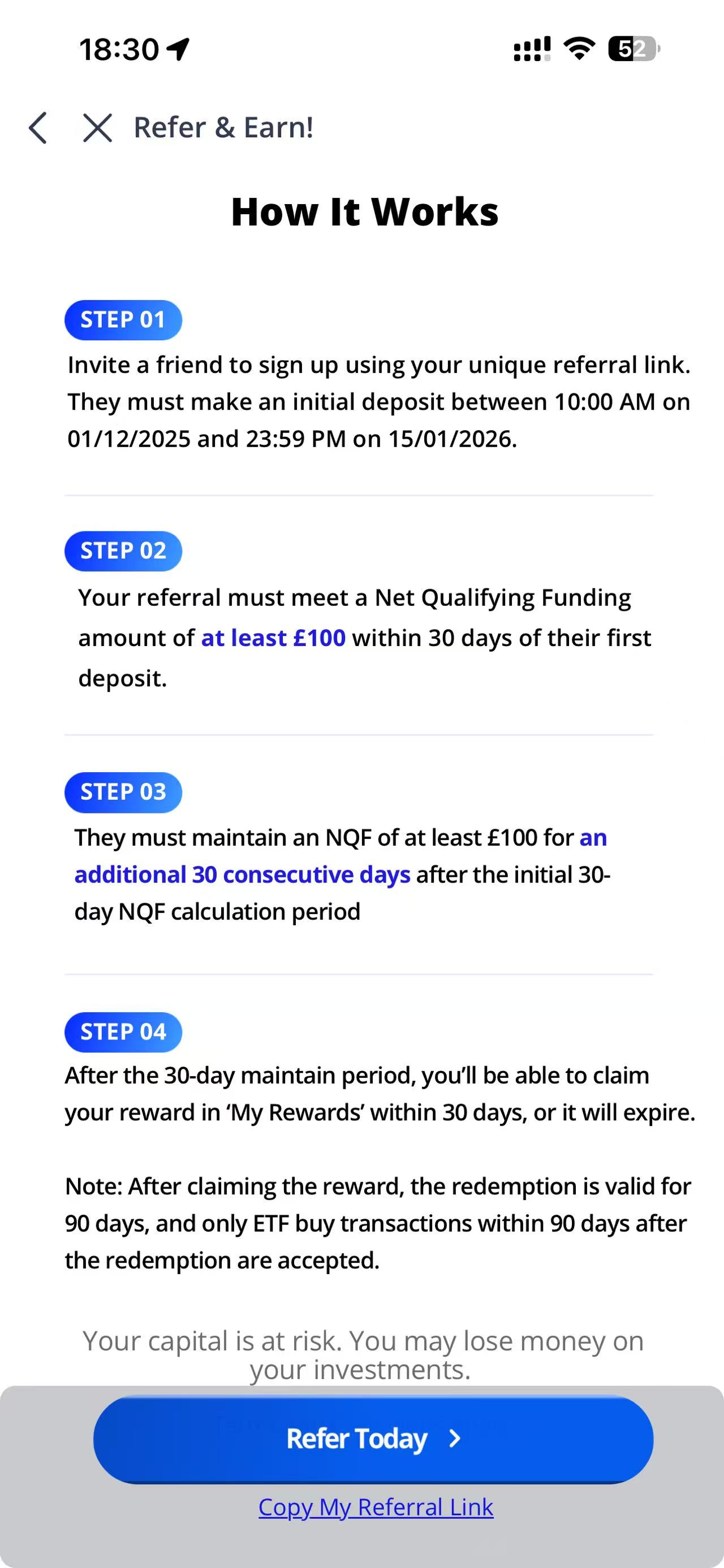Tap the Refer Today button
Screen dimensions: 724x1568
373,1439
